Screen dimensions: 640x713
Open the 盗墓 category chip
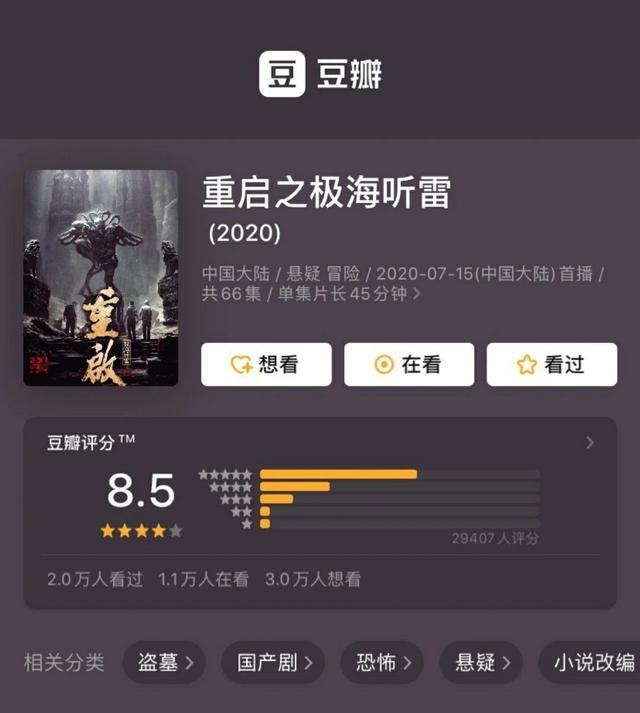click(165, 662)
